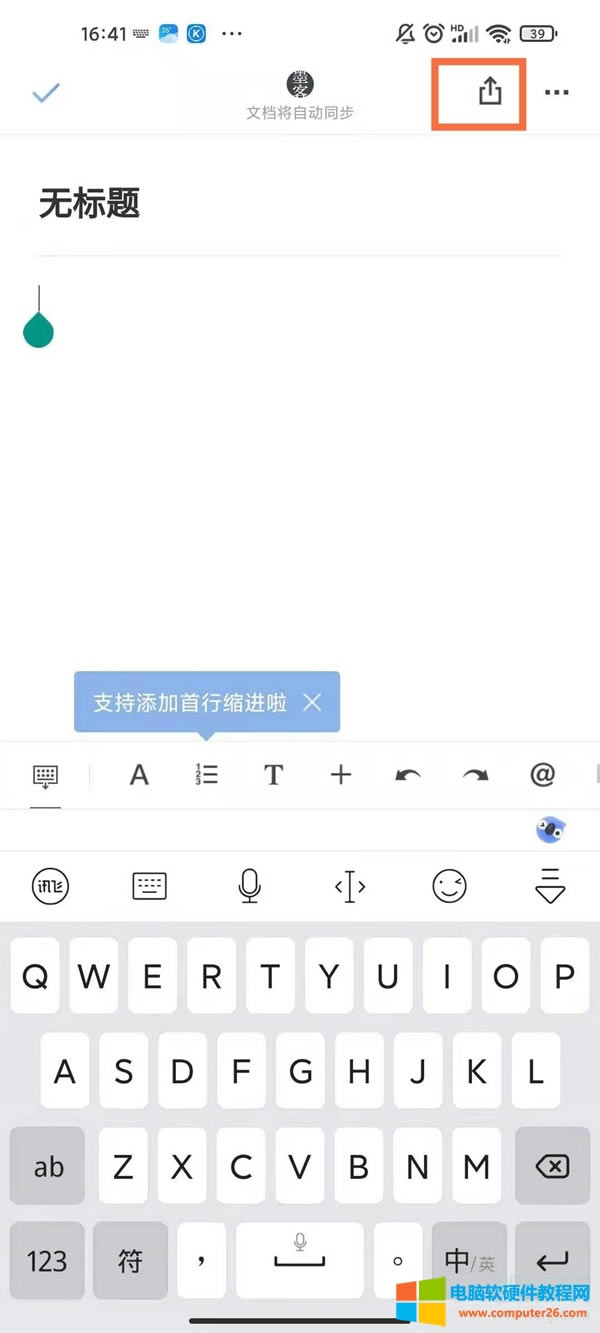Hide the keyboard from the toolbar

pos(45,775)
